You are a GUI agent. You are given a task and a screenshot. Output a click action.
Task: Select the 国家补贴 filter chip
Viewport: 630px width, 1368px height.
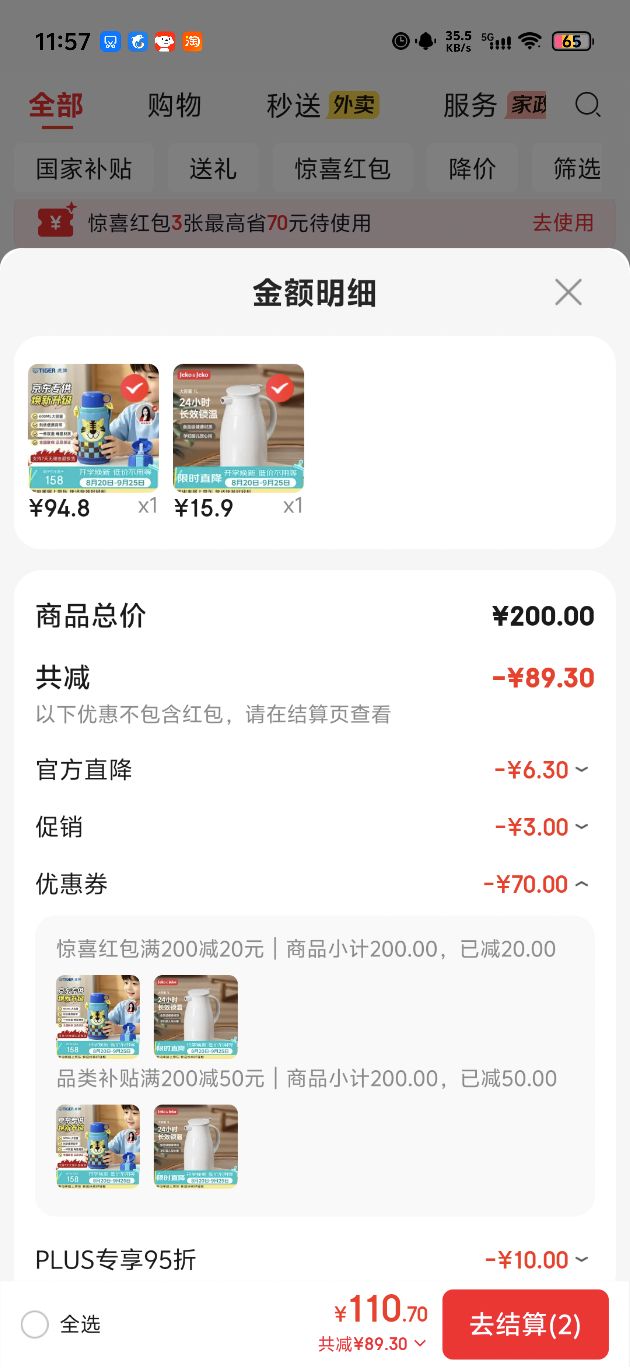pyautogui.click(x=84, y=168)
